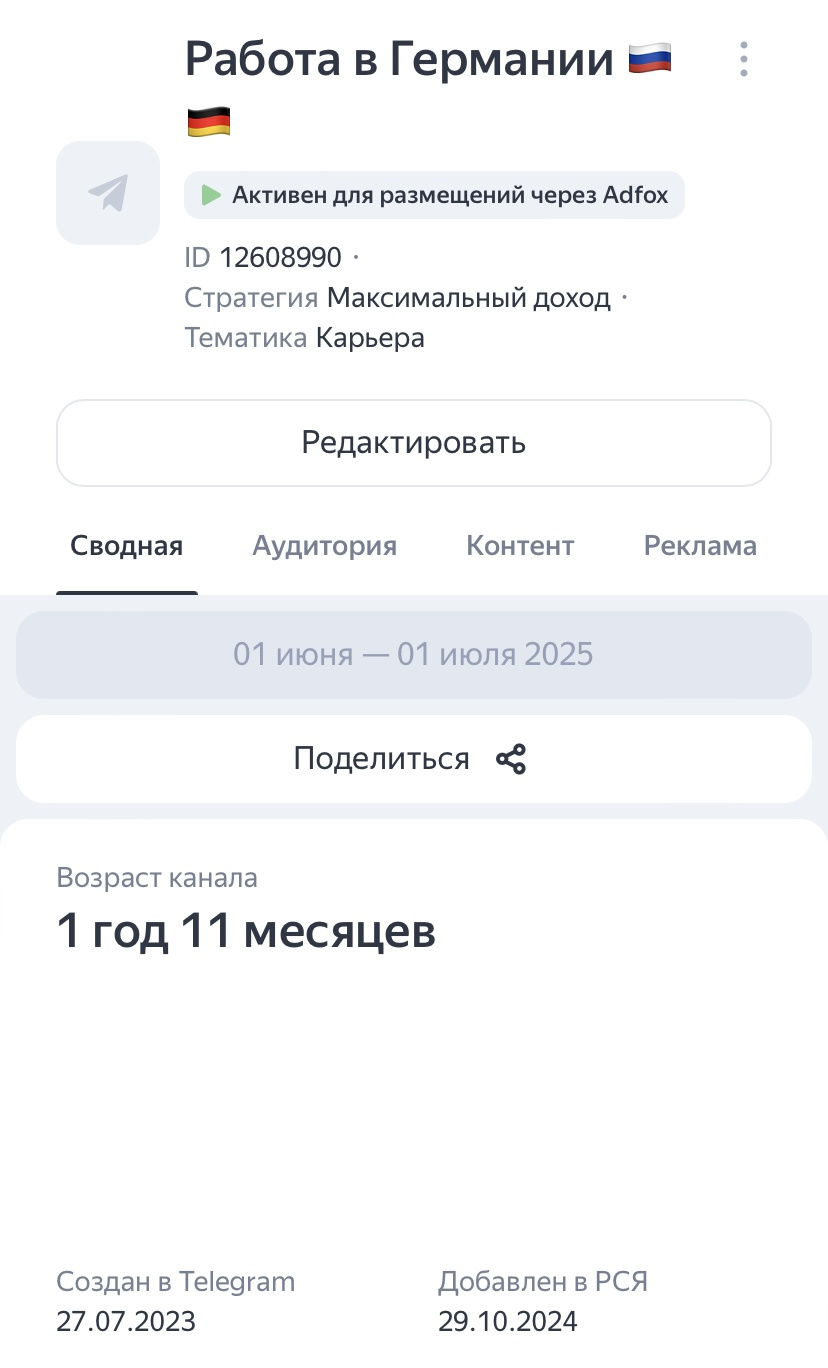Switch to the Аудитория tab

coord(325,546)
